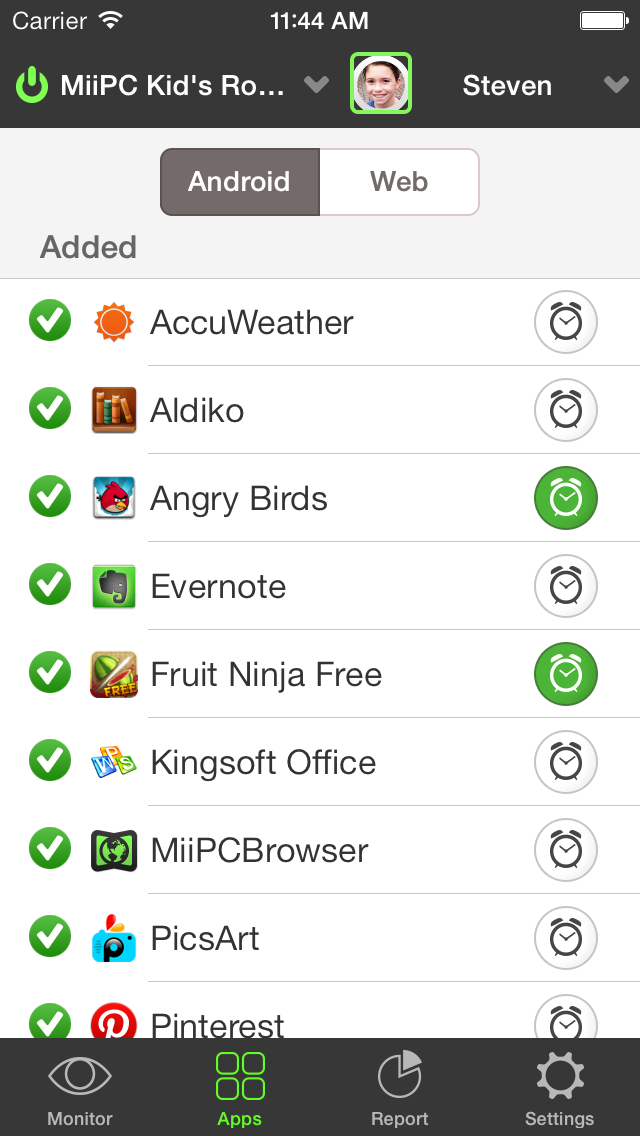Edit the Fruit Ninja Free time limit

click(565, 674)
